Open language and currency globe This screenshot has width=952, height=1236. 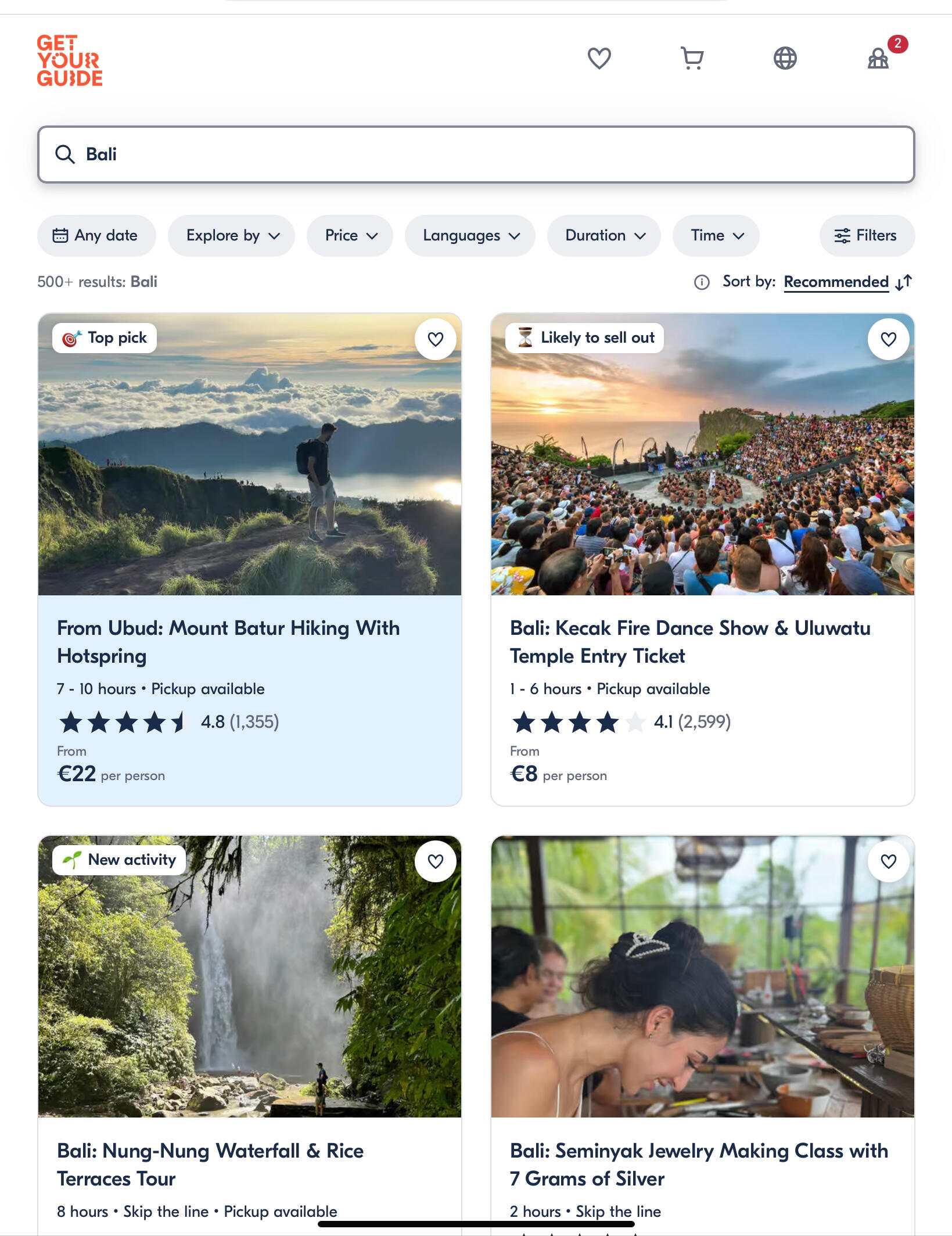click(785, 58)
